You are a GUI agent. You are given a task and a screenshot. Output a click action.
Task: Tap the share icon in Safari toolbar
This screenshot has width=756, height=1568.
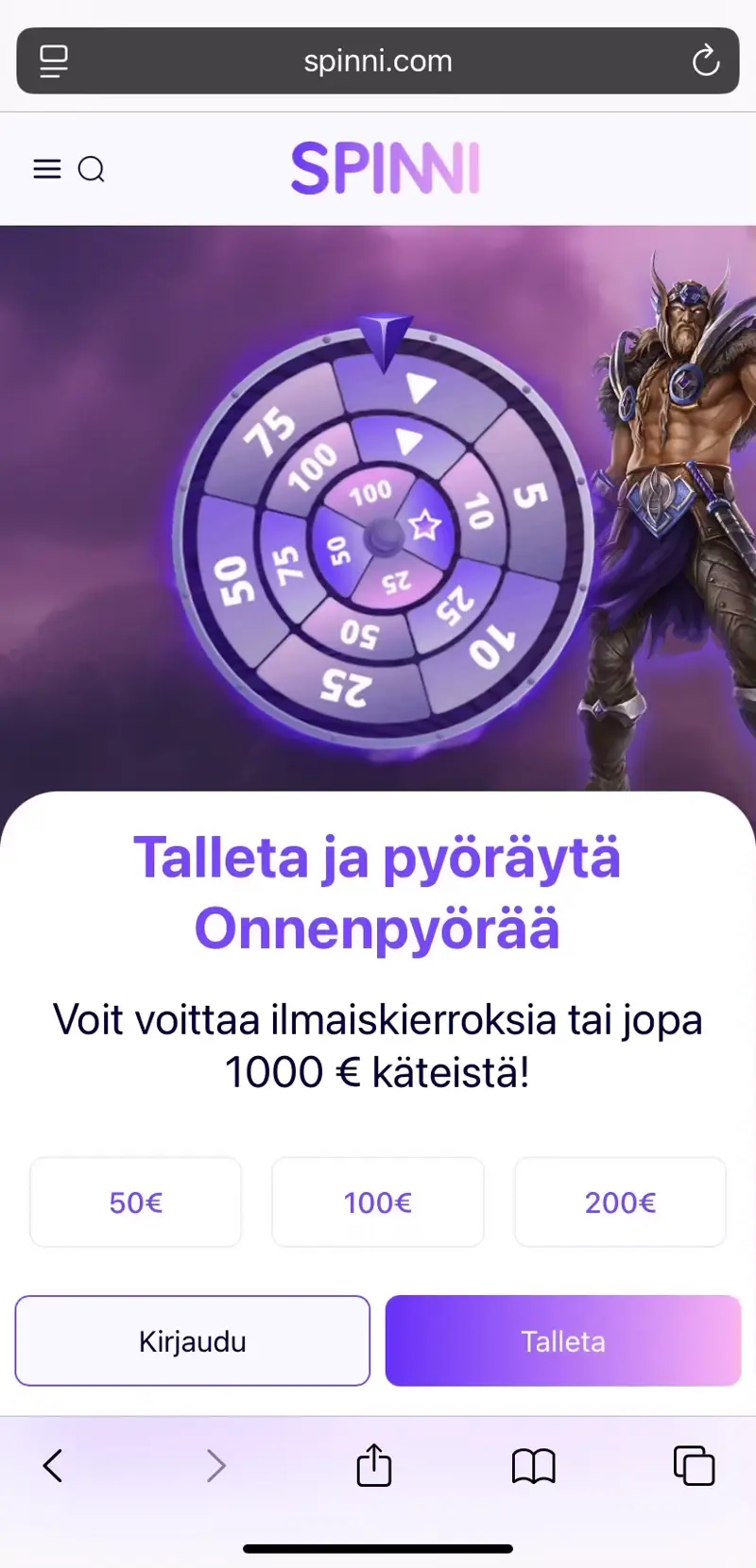pos(373,1465)
